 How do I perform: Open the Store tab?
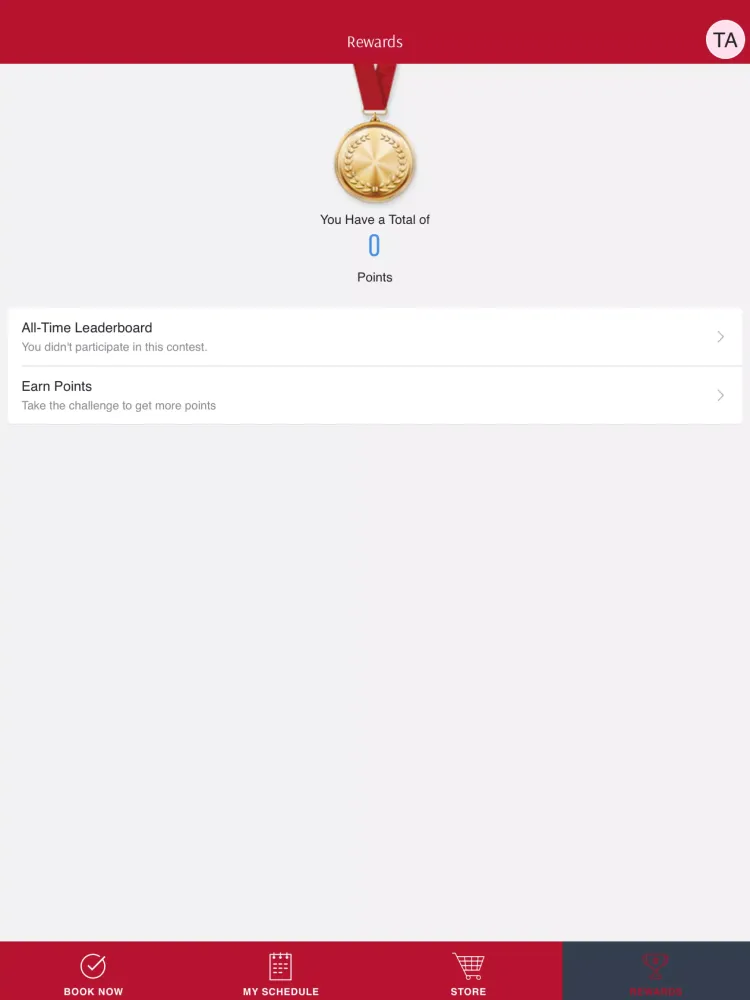(468, 972)
